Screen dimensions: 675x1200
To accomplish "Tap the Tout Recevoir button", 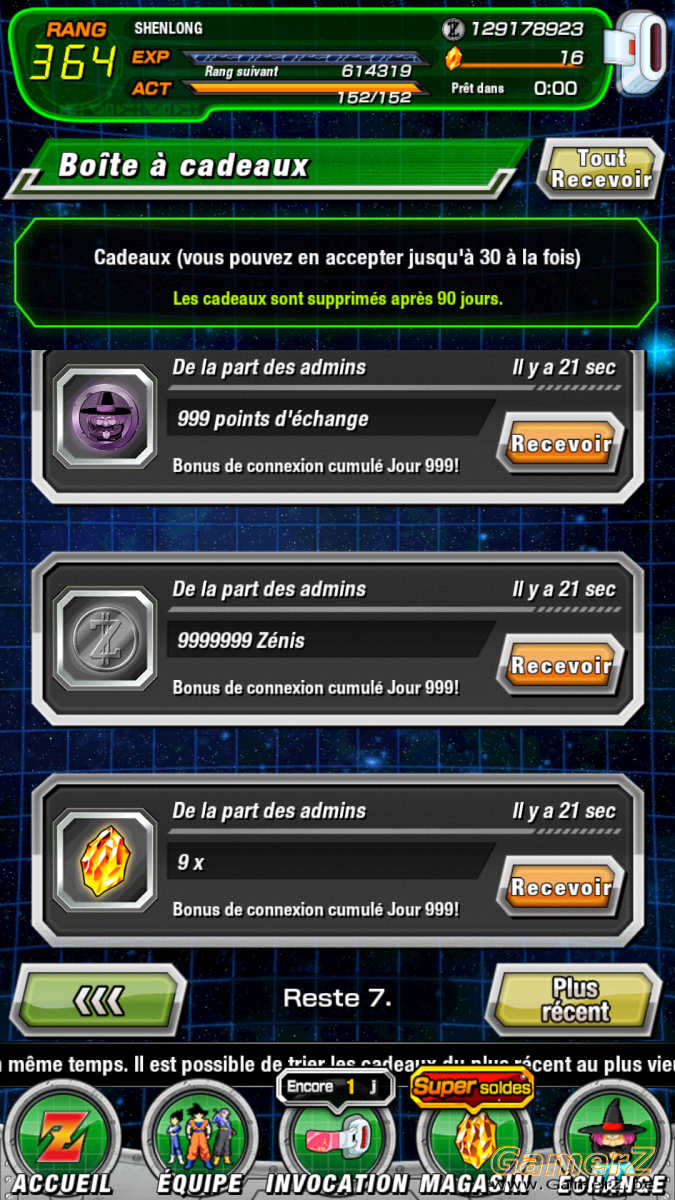I will point(601,168).
